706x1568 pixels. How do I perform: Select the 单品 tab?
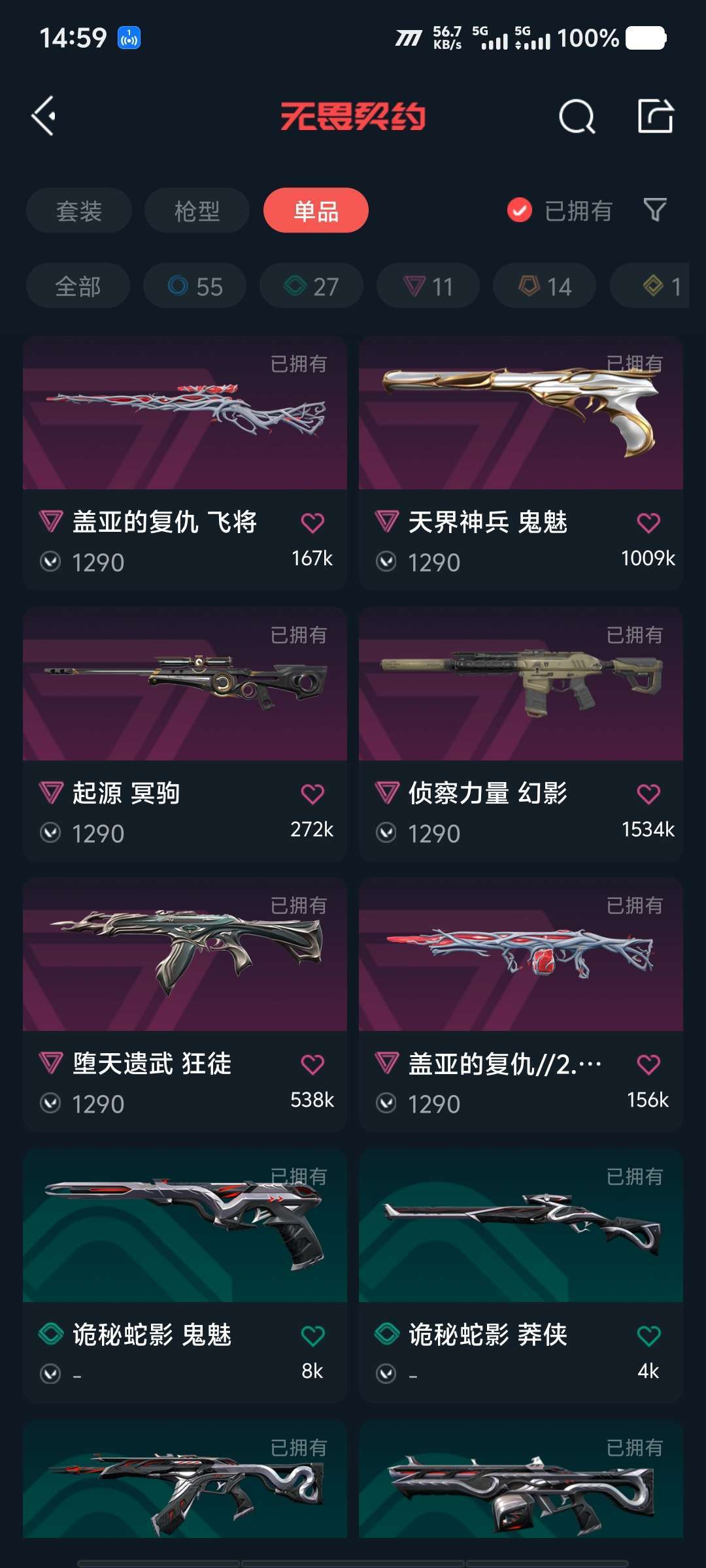point(316,211)
